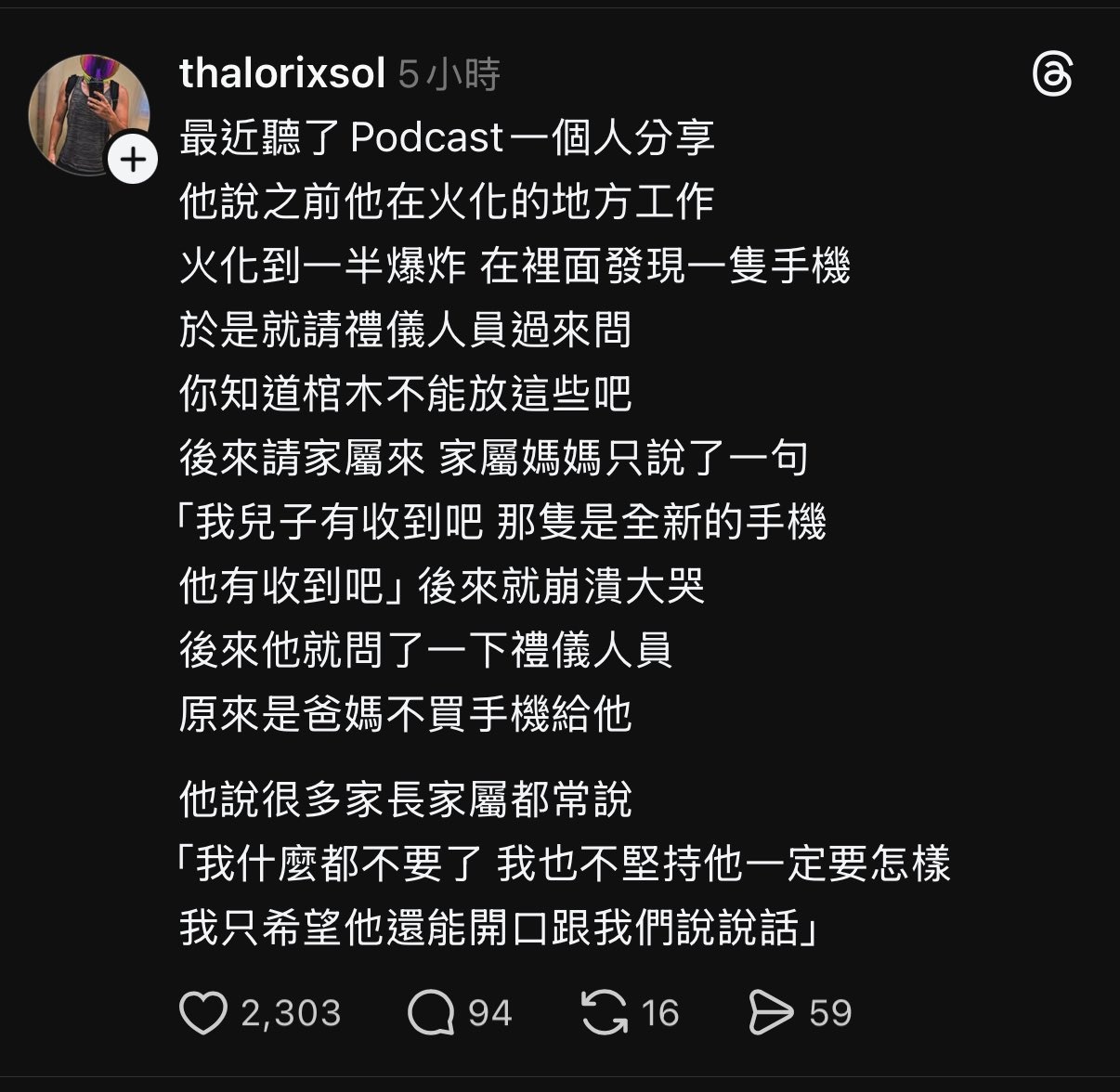1120x1092 pixels.
Task: Open the thalorixsol username link
Action: pos(281,74)
